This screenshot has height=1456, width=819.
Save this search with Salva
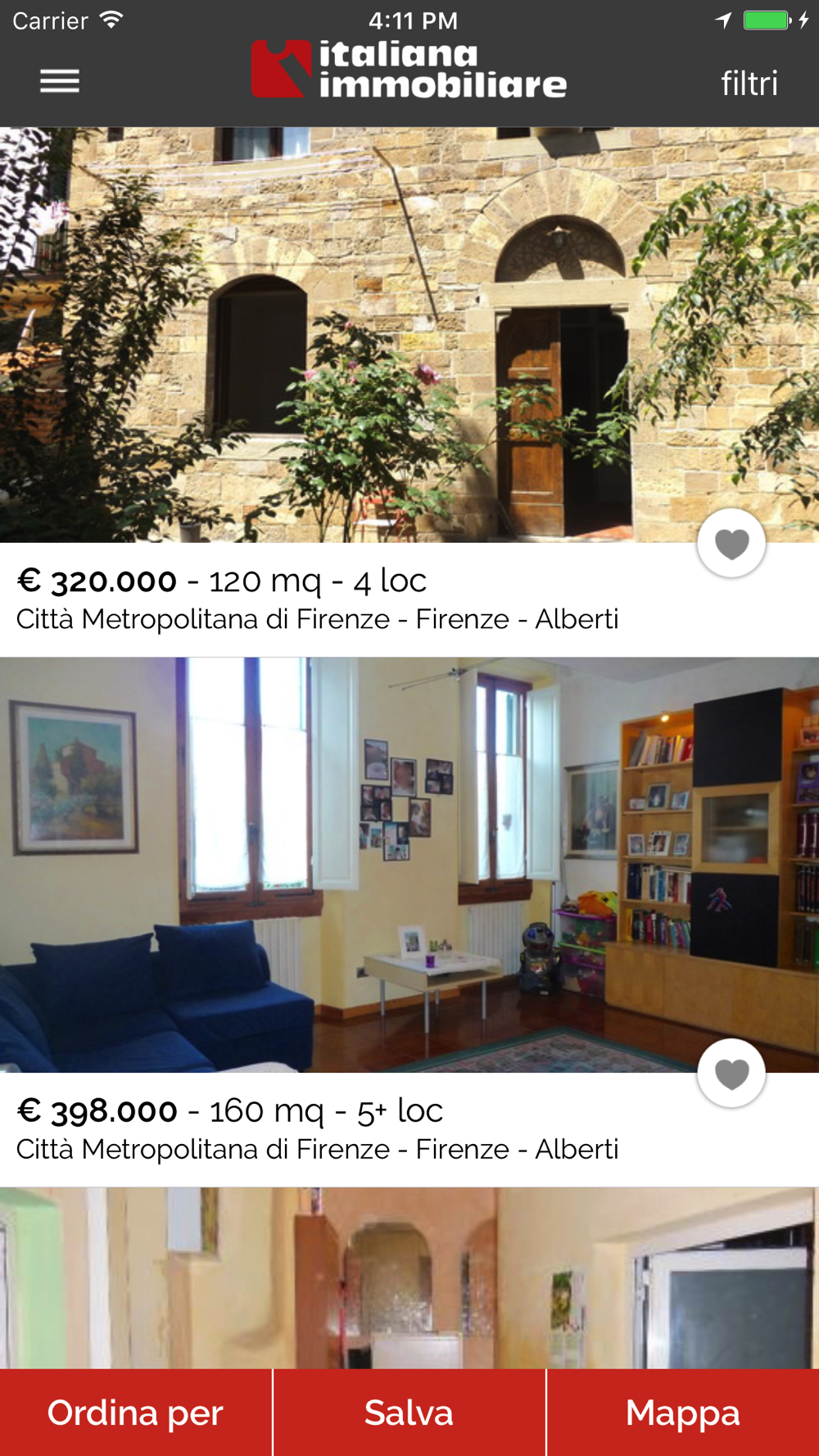tap(409, 1413)
